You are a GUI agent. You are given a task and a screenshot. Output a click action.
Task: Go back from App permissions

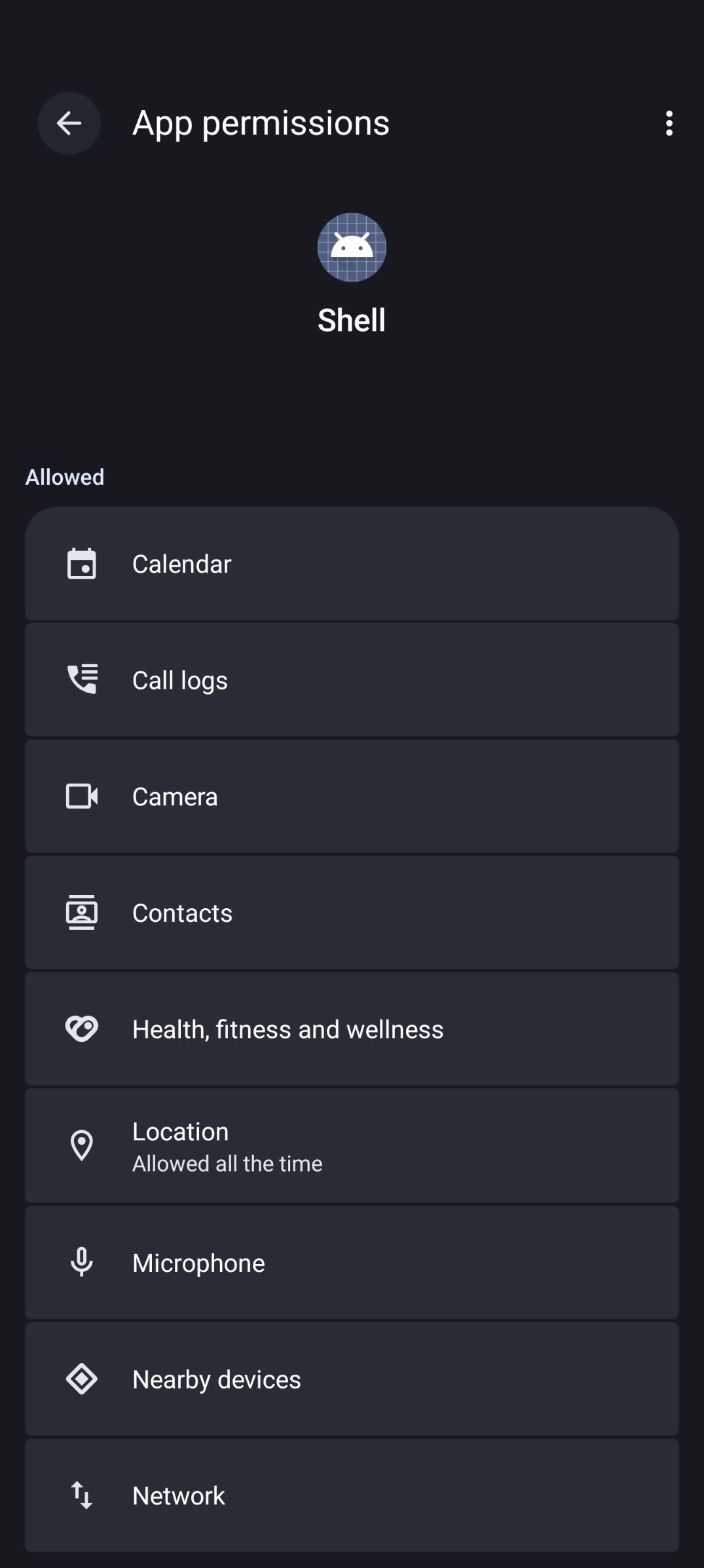click(69, 123)
